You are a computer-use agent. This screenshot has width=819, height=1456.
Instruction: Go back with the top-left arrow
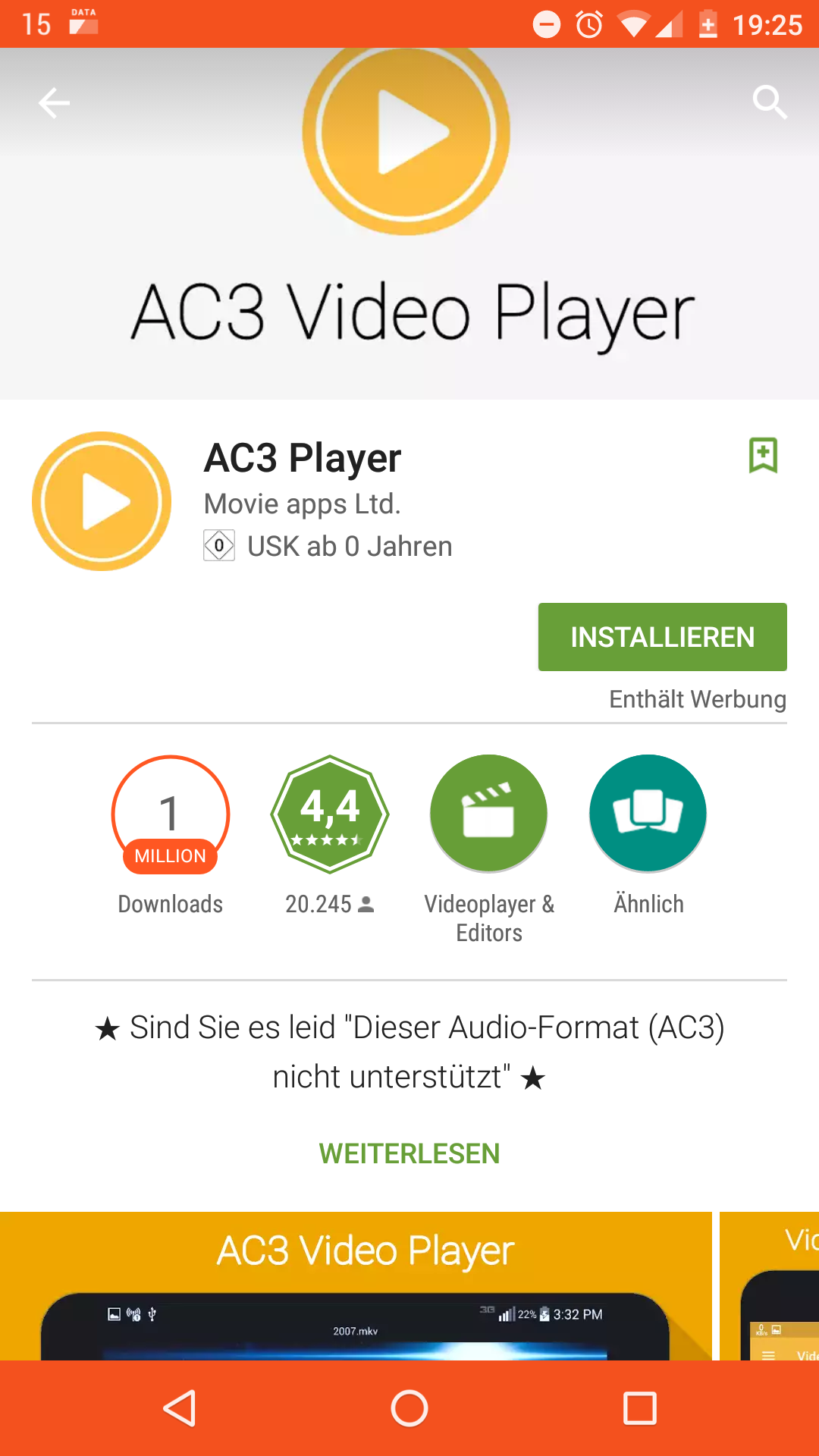[x=54, y=102]
